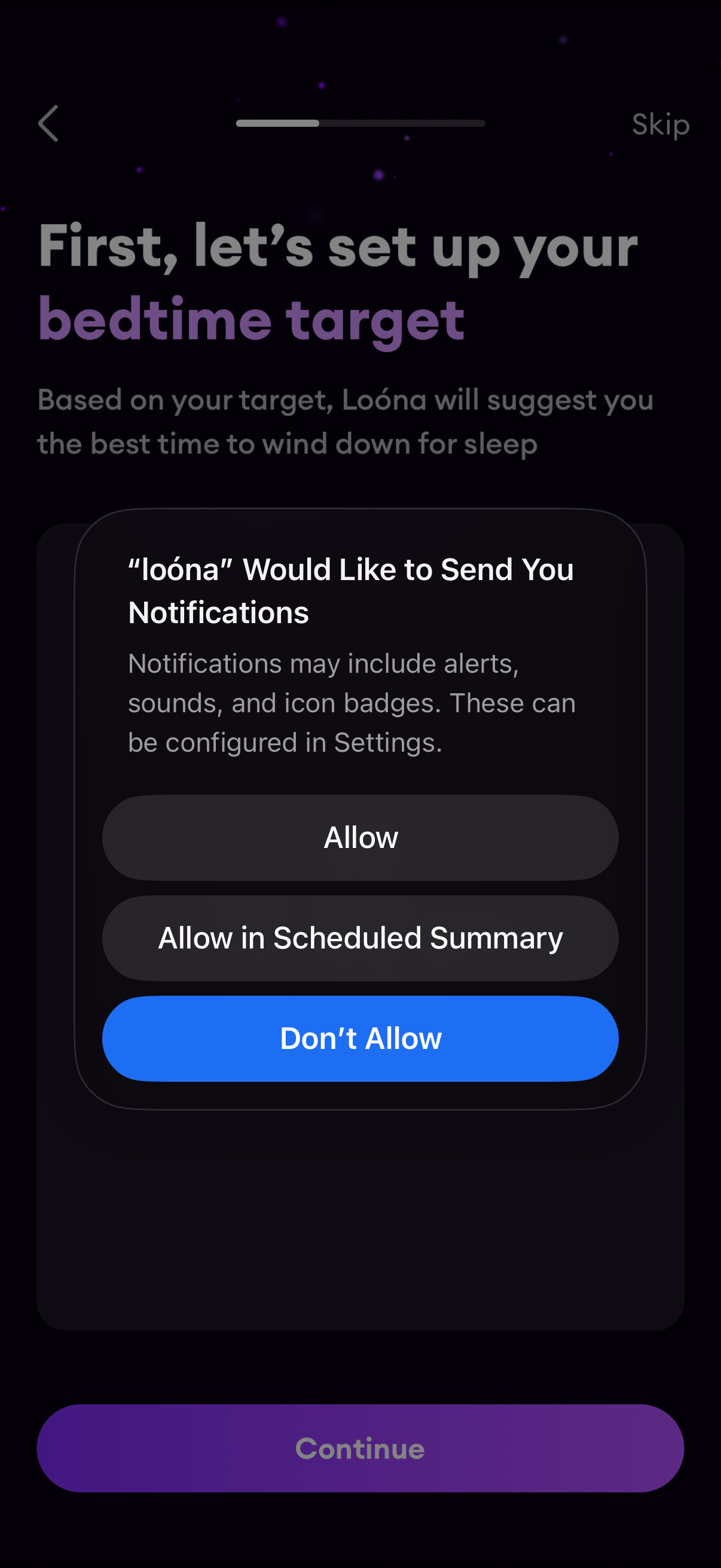Go back with the arrow icon
Screen dimensions: 721x1568
tap(48, 124)
